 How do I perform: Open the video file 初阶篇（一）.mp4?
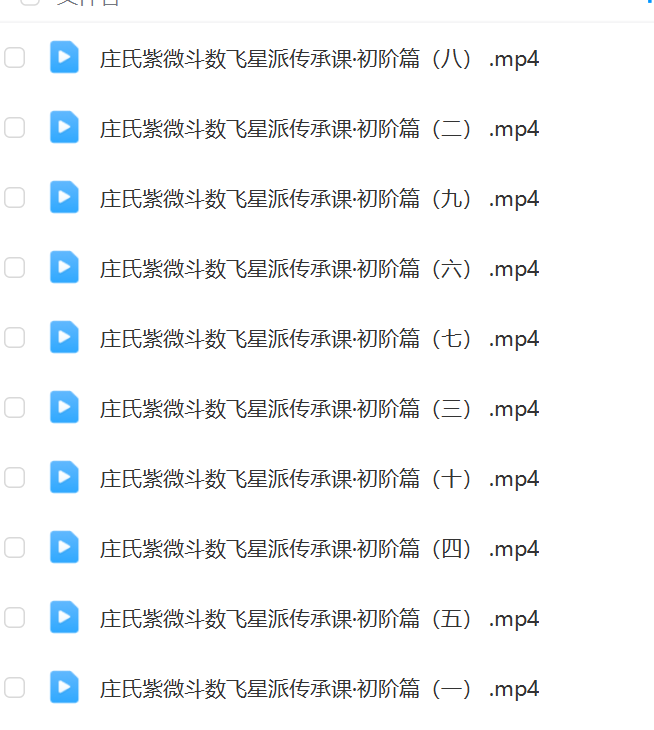(319, 689)
